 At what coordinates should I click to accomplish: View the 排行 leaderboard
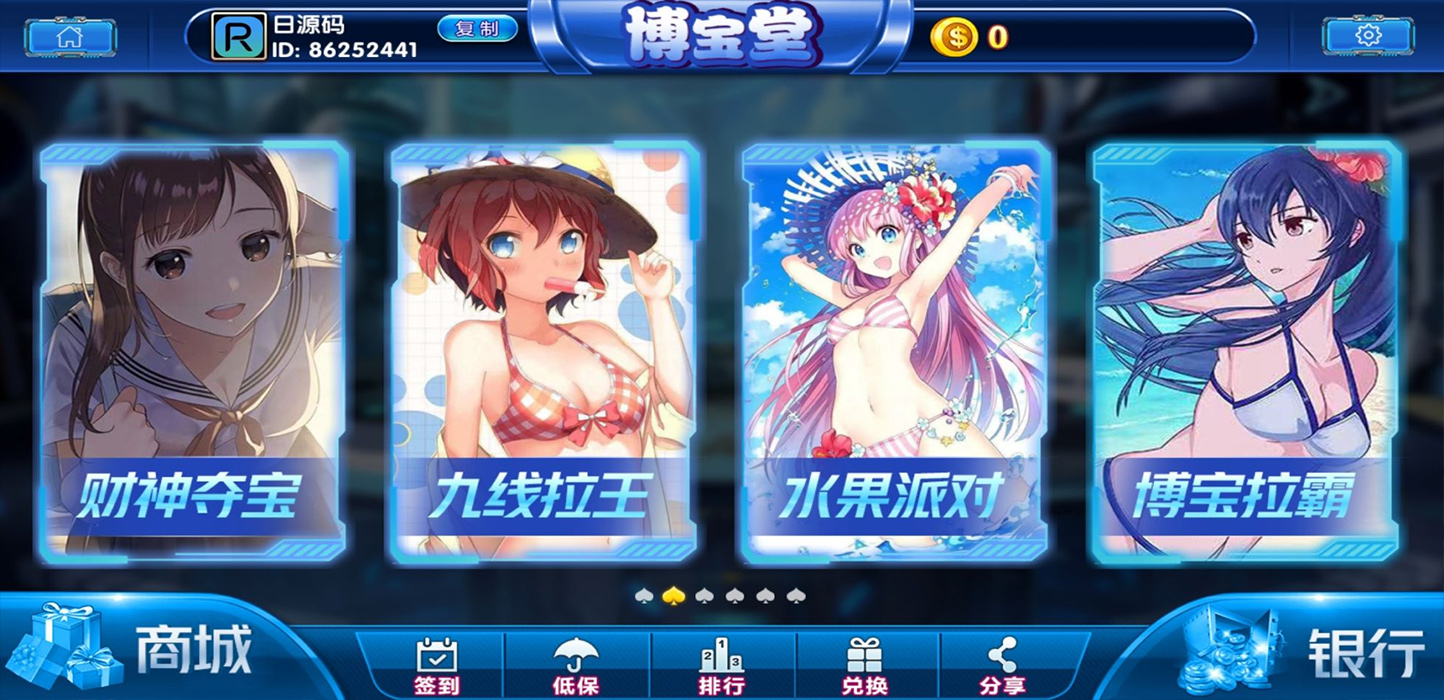(x=721, y=666)
